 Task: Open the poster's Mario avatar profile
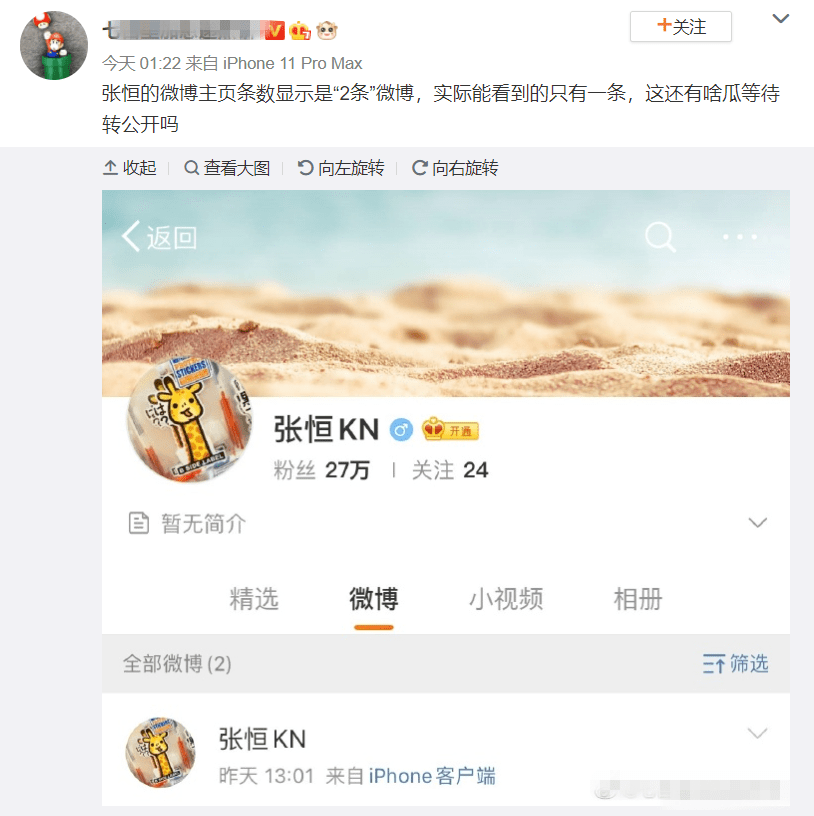click(54, 46)
